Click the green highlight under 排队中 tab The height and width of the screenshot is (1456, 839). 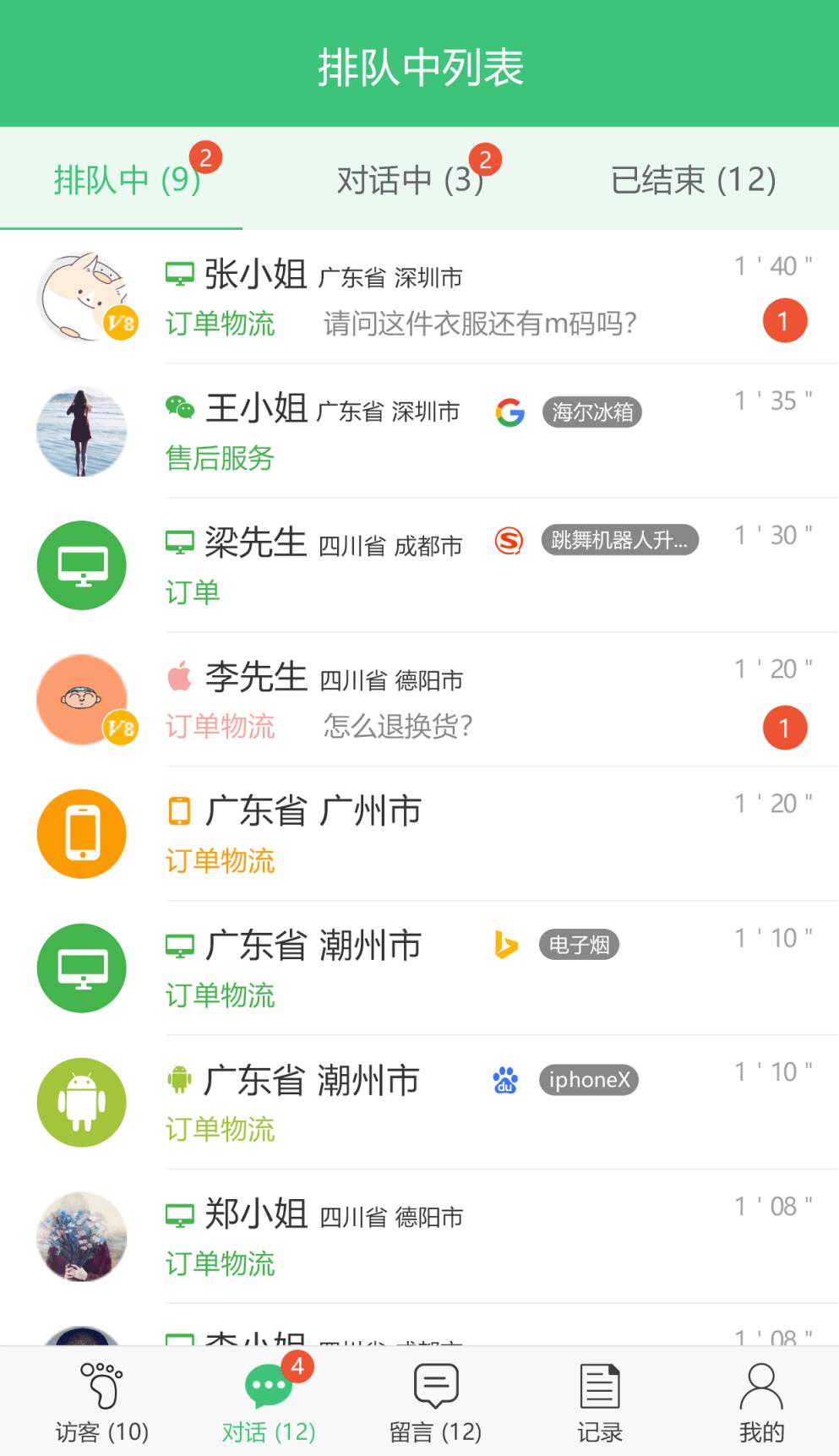click(120, 227)
